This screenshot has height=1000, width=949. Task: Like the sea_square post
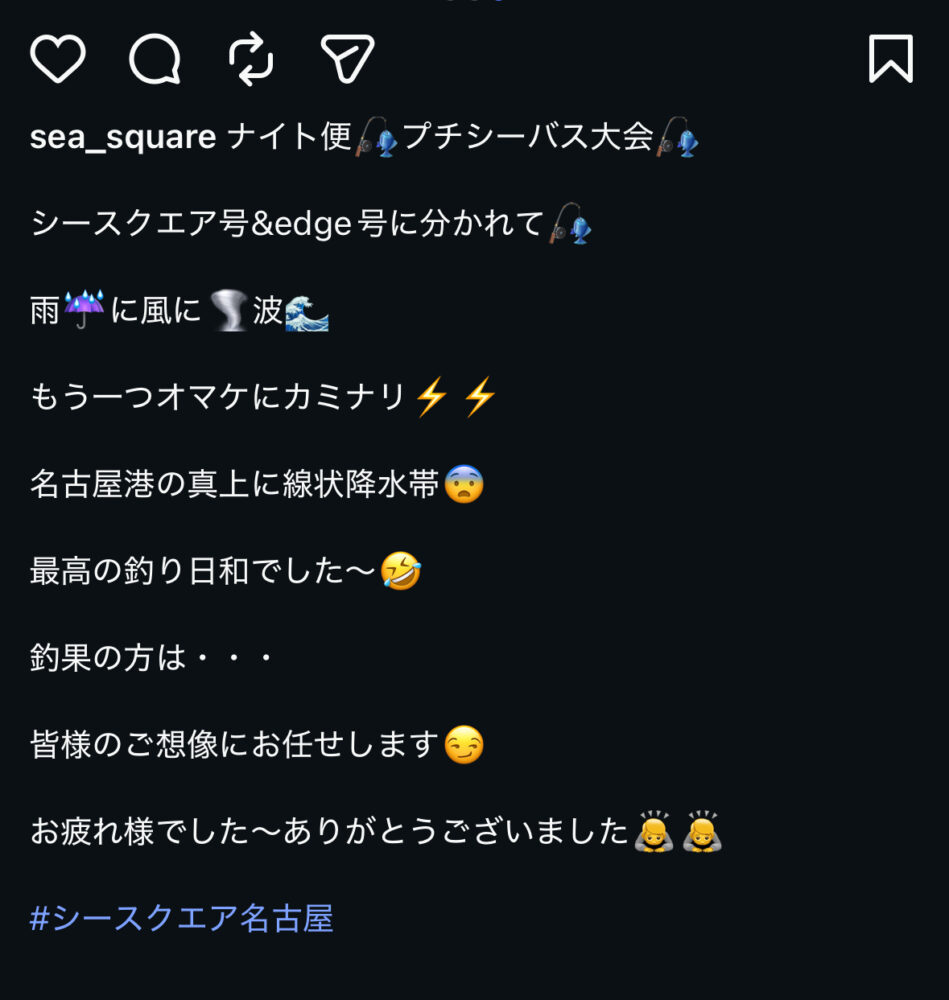(58, 59)
